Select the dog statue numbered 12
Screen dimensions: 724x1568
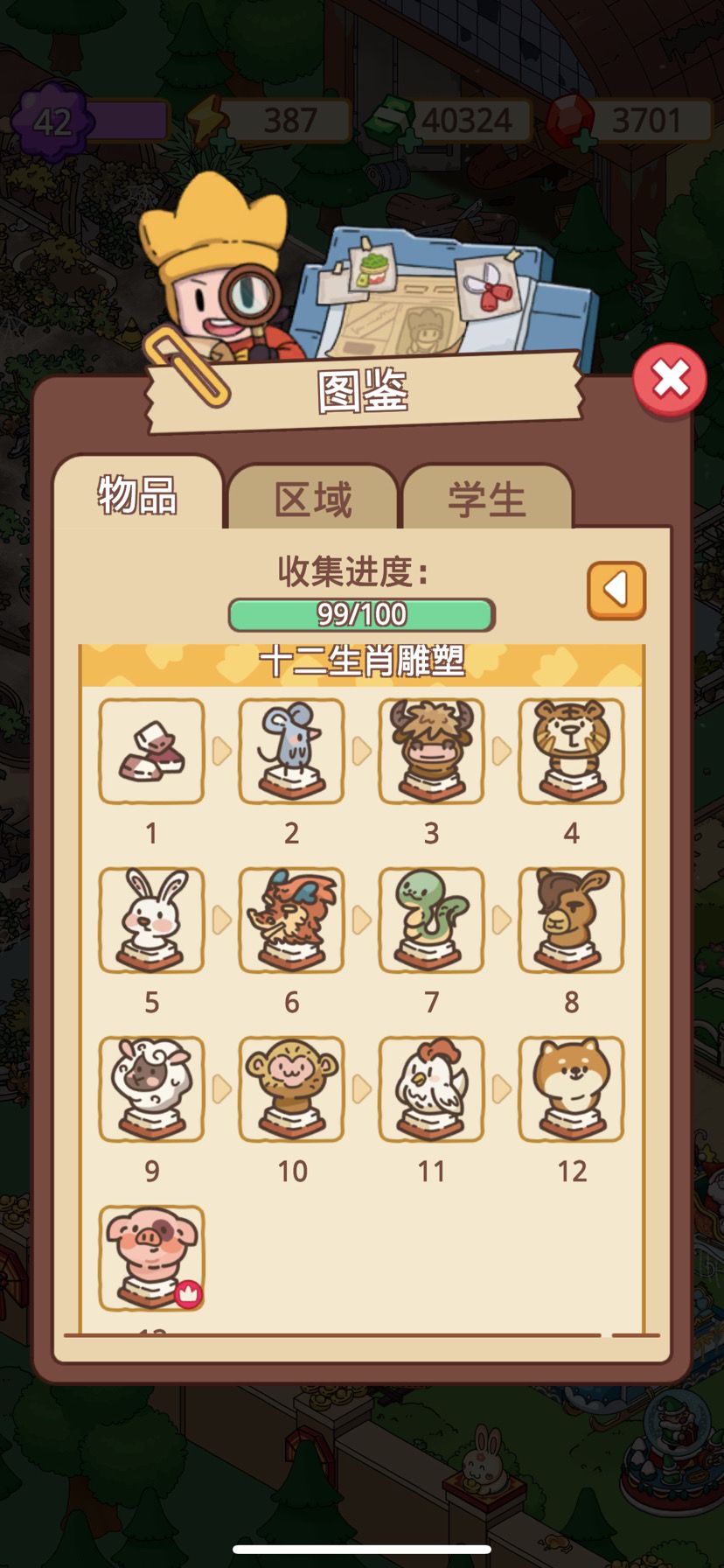pyautogui.click(x=572, y=1088)
